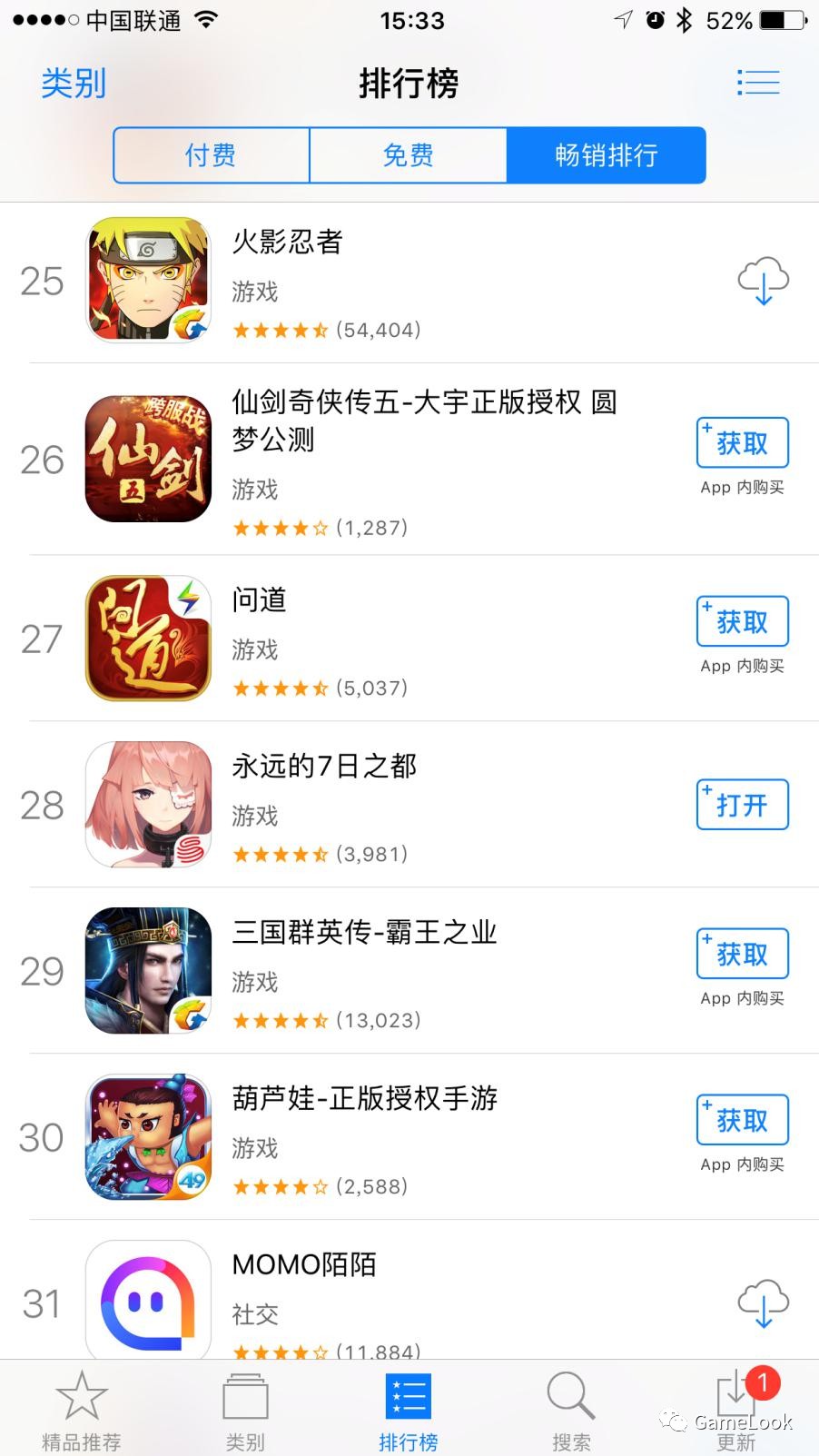Switch to the 免费 free segment
819x1456 pixels.
click(x=408, y=155)
